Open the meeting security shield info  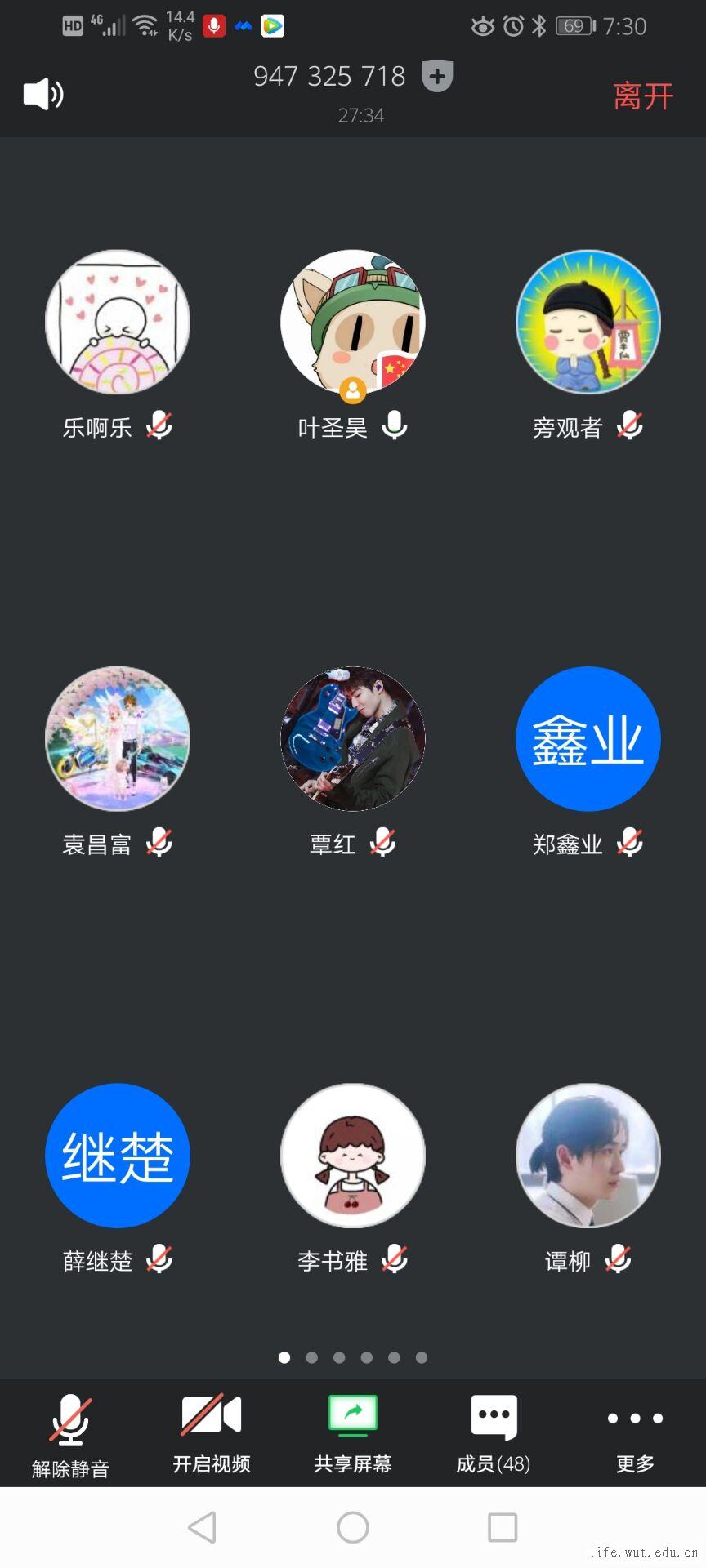click(x=437, y=77)
